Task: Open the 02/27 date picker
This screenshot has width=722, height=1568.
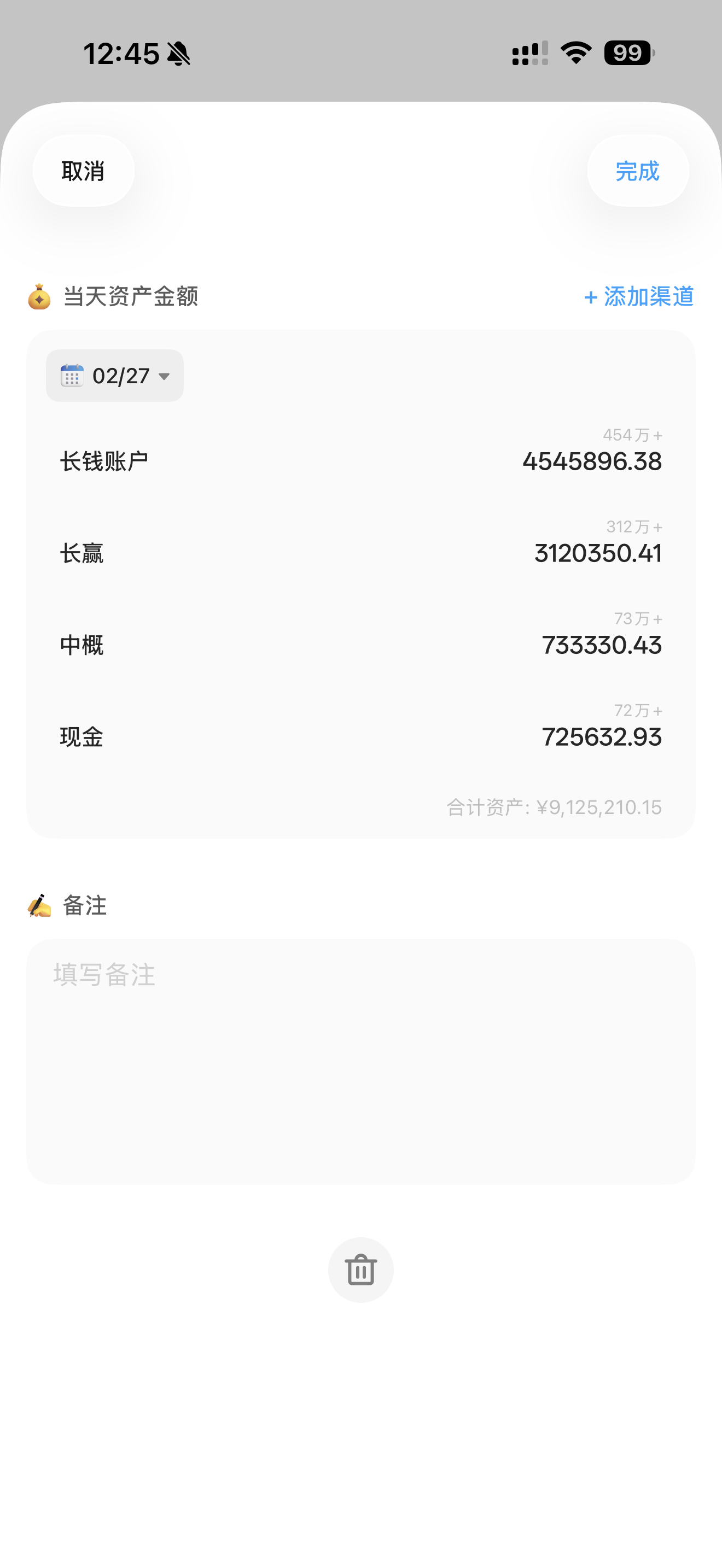Action: coord(115,376)
